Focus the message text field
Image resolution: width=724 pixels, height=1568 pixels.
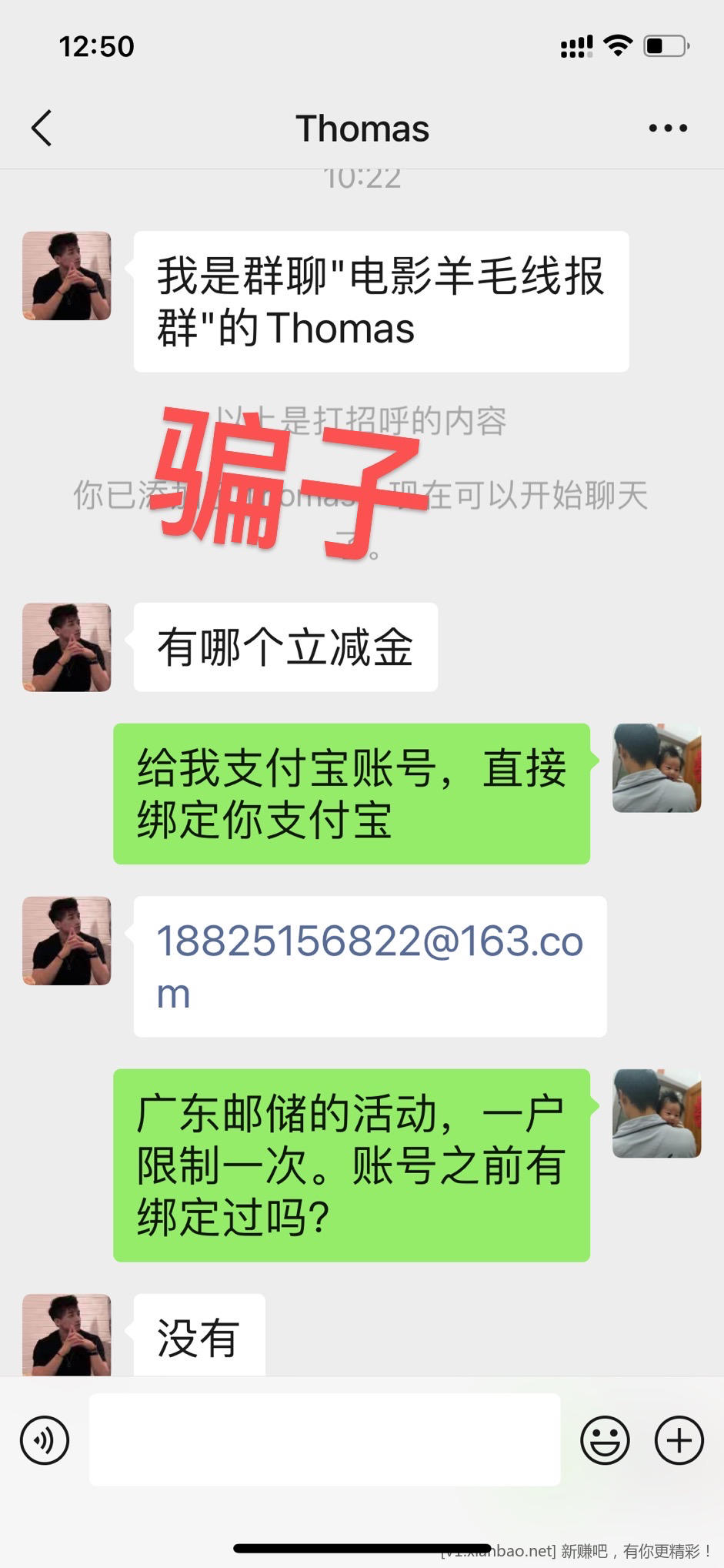click(x=324, y=1439)
